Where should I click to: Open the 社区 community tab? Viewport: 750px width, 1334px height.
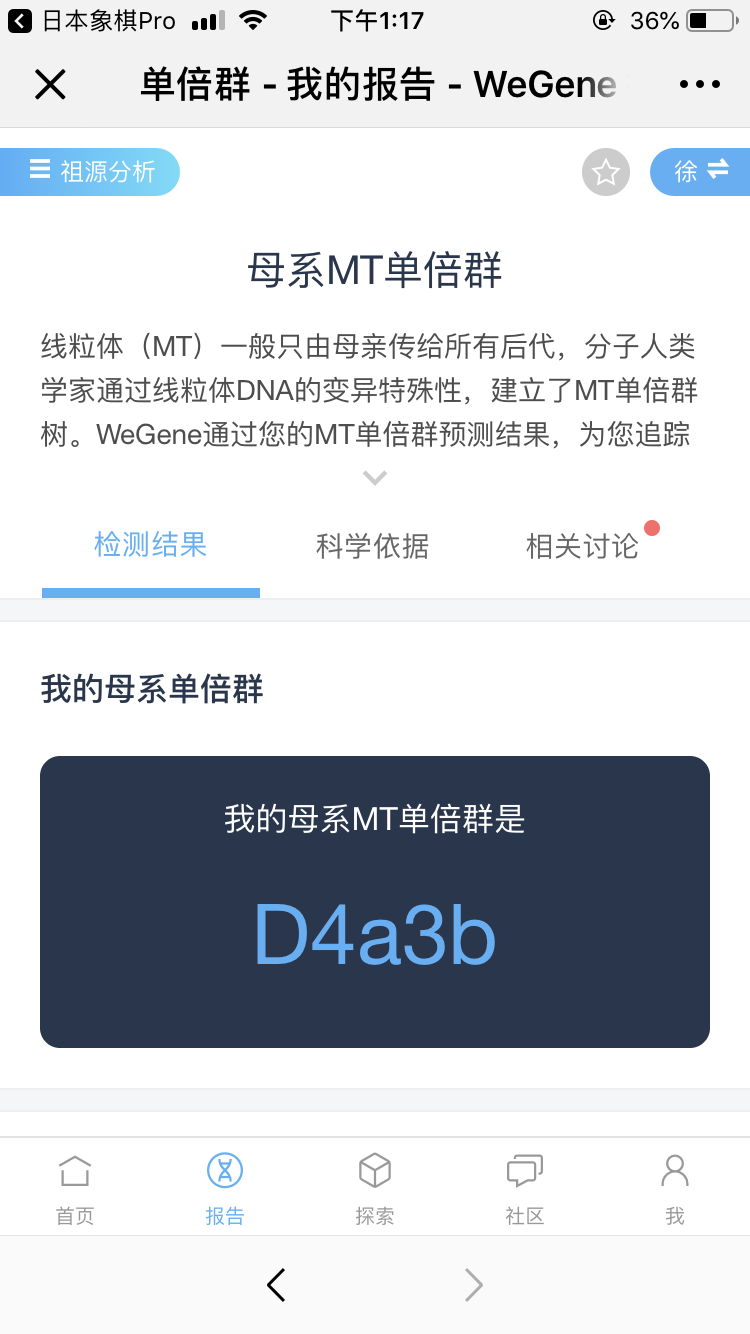click(525, 1188)
